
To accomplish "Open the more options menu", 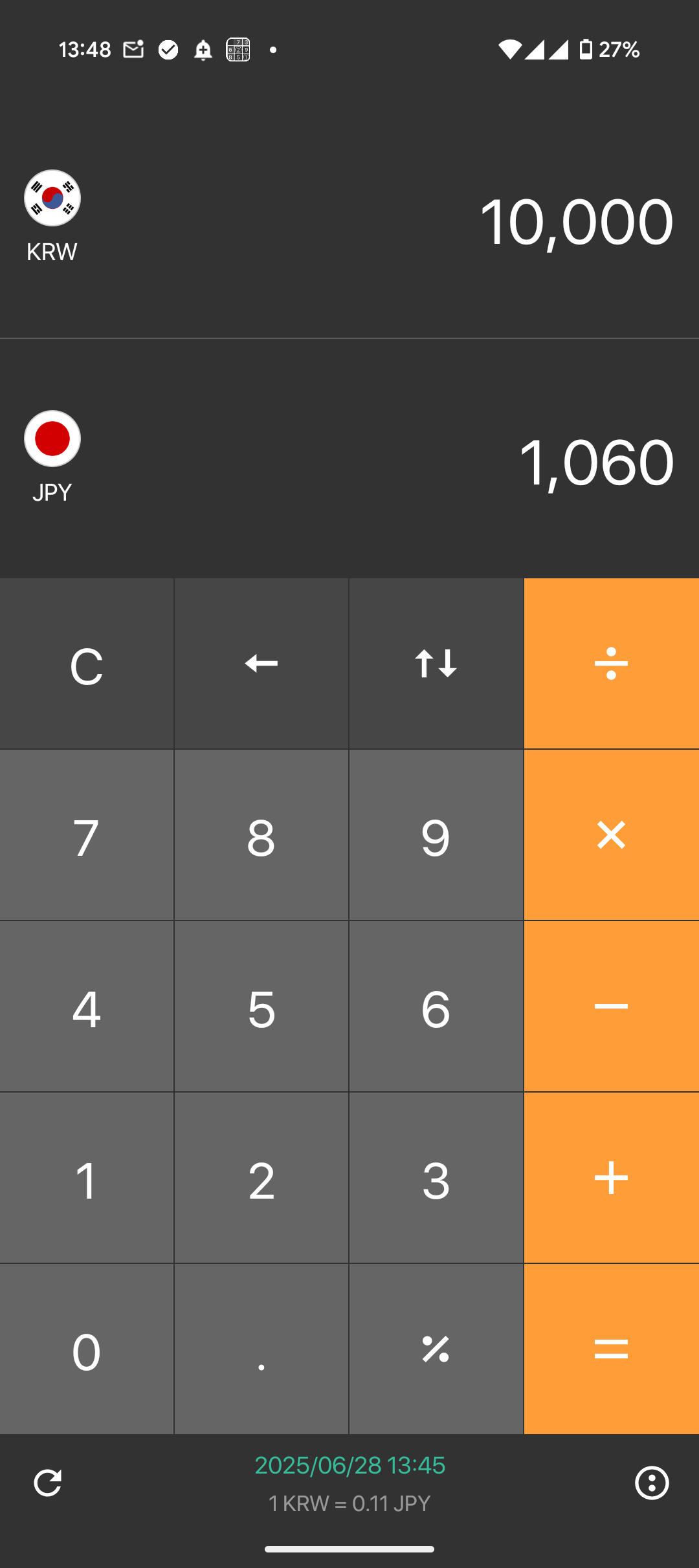I will [652, 1483].
